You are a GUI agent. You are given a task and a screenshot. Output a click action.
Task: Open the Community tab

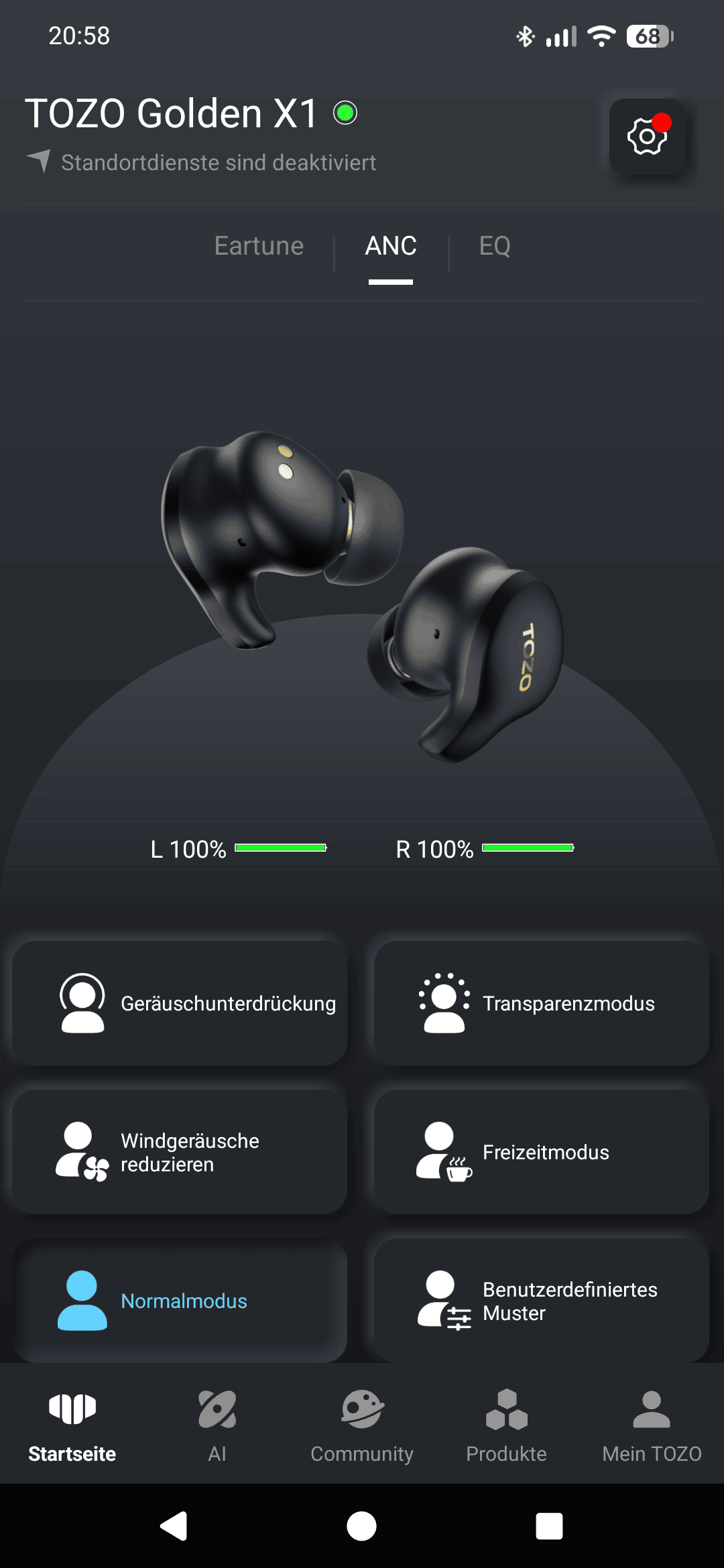(362, 1425)
